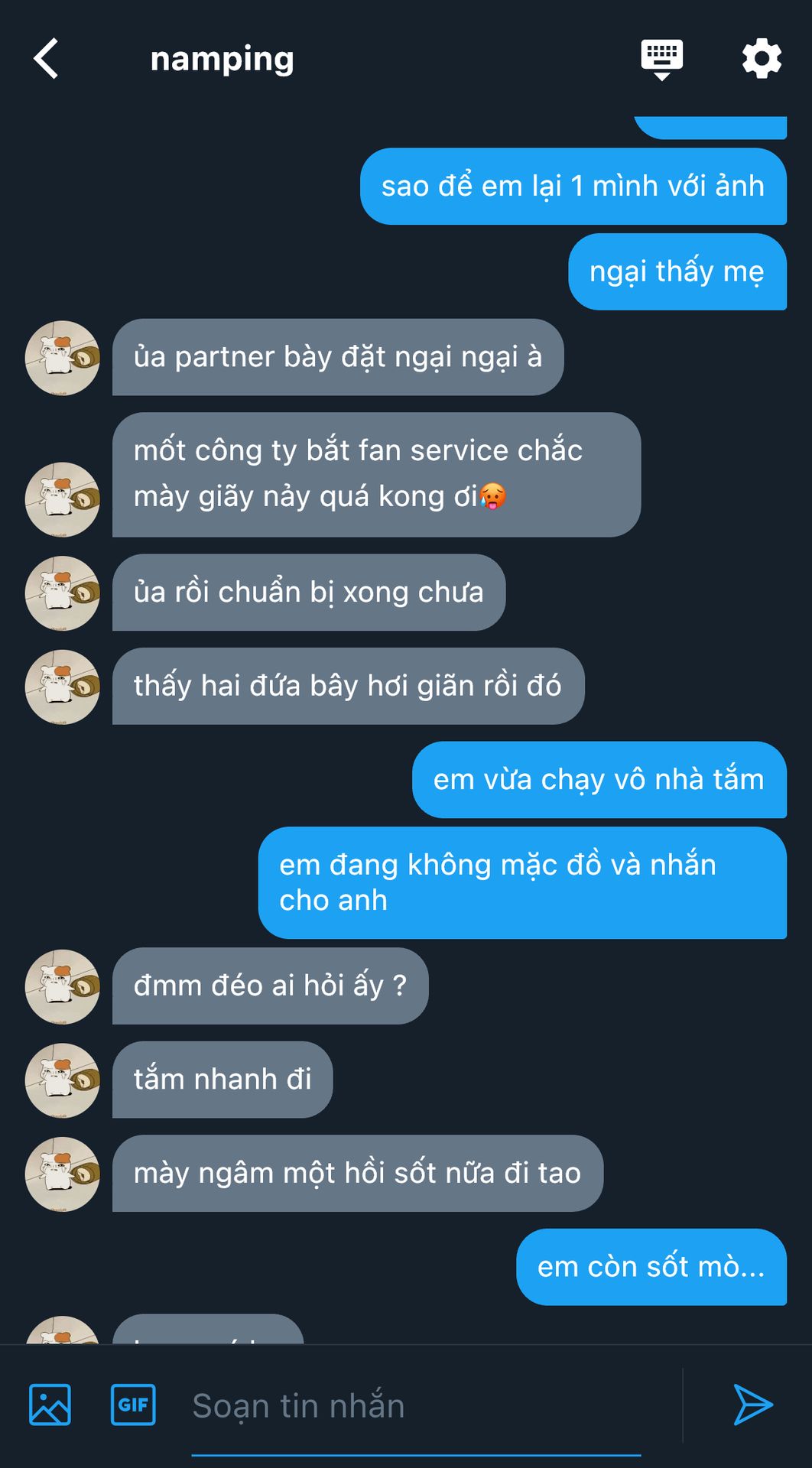Hide the keyboard with the keyboard icon
The width and height of the screenshot is (812, 1468).
[x=662, y=60]
